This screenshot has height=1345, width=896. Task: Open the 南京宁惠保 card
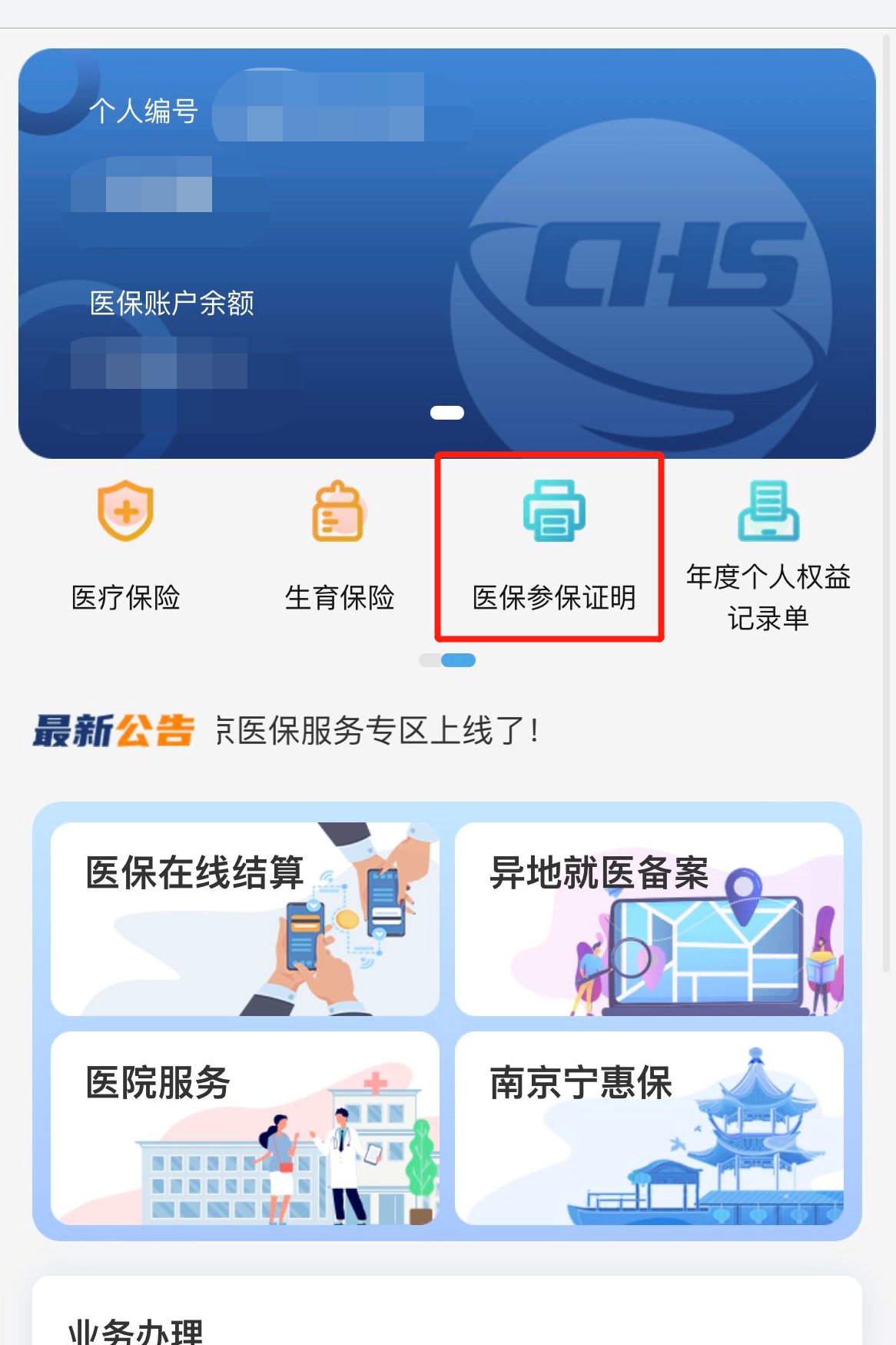click(x=649, y=1127)
